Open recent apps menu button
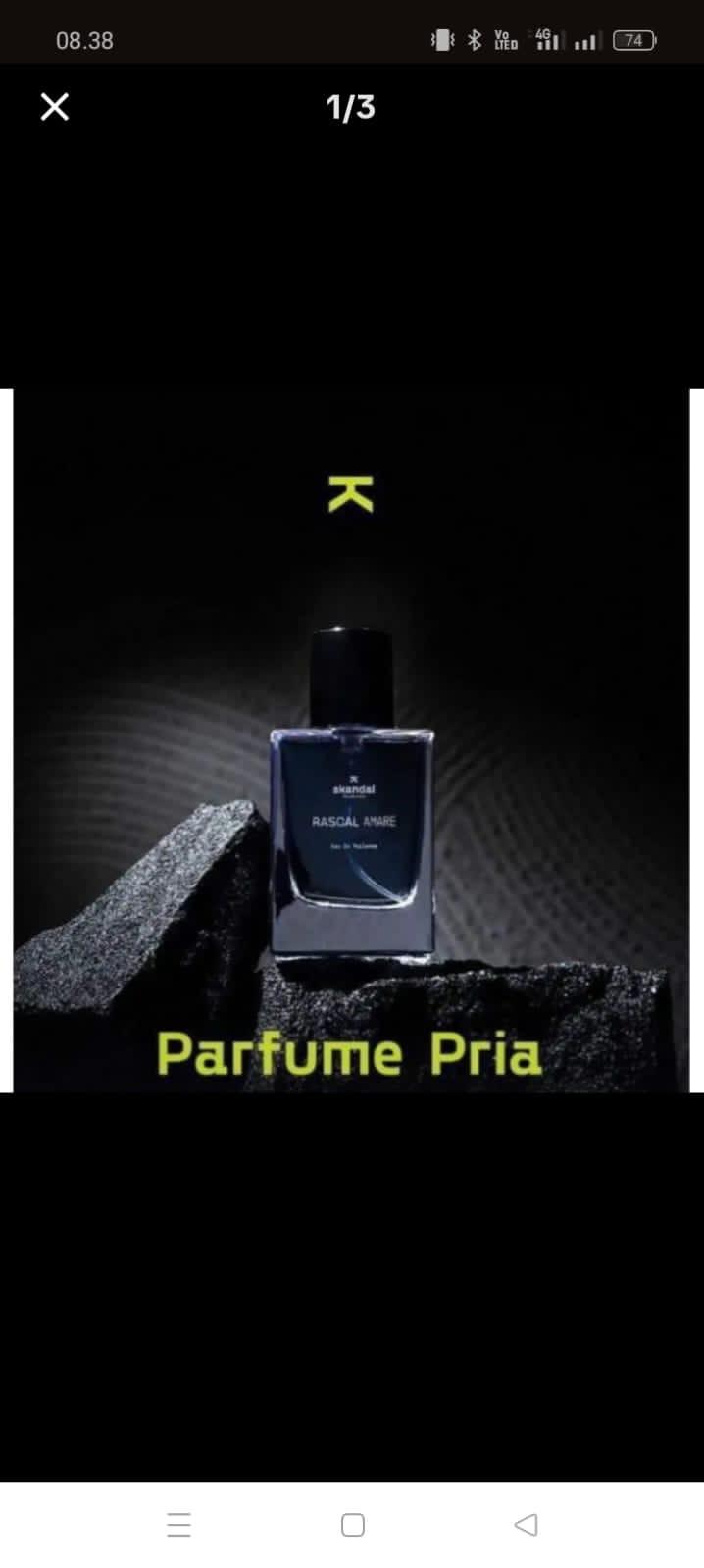 [178, 1524]
